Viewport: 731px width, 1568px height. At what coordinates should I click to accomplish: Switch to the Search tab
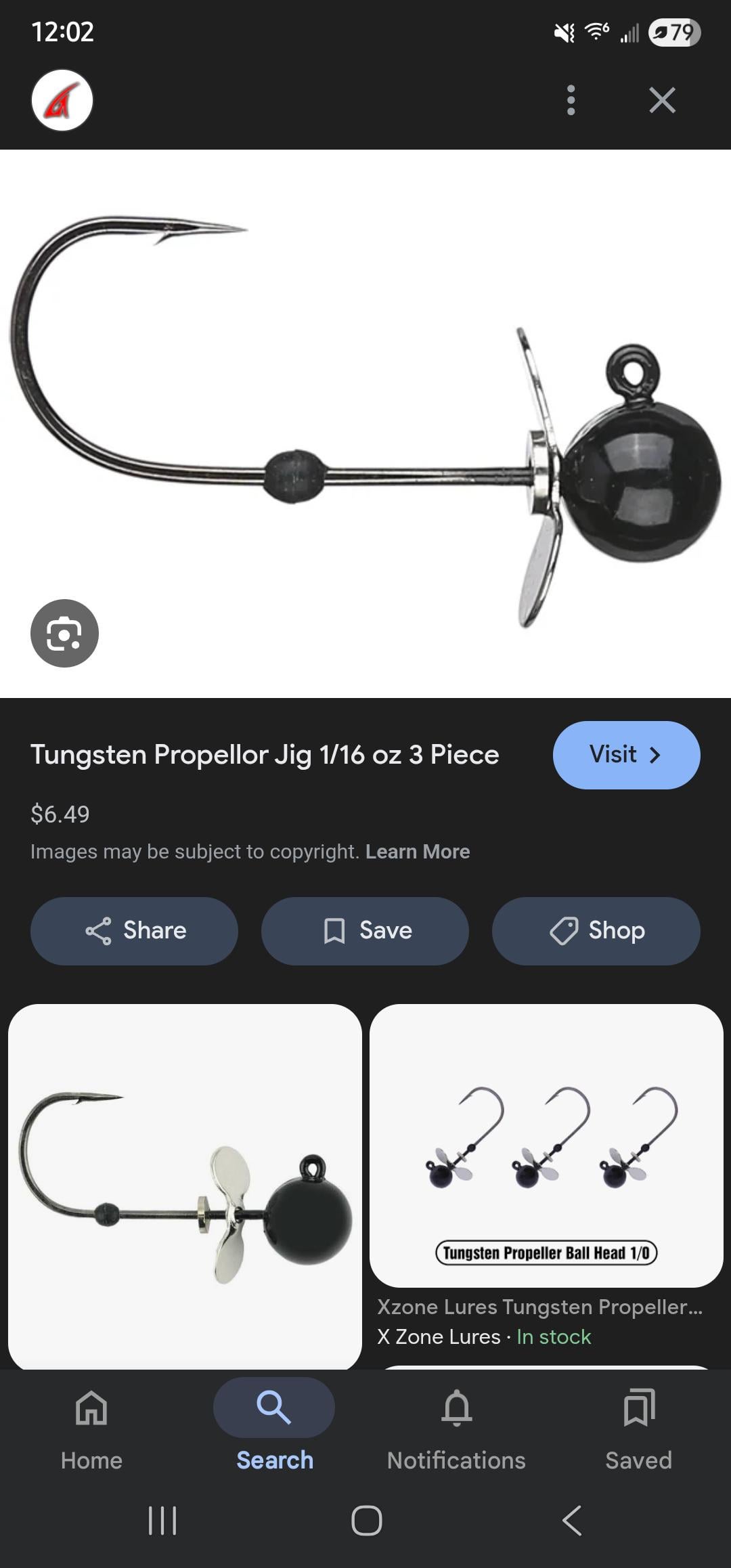coord(274,1425)
